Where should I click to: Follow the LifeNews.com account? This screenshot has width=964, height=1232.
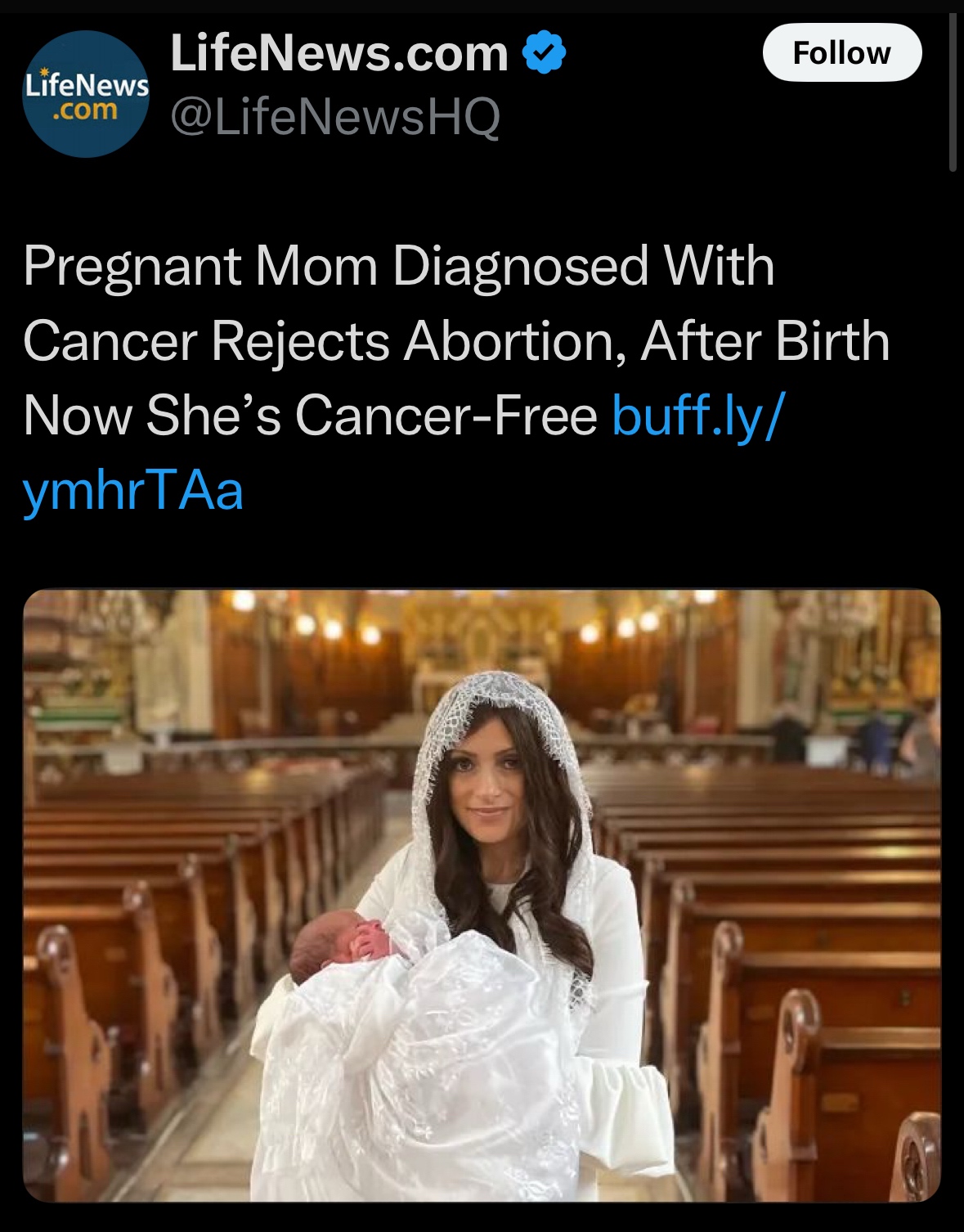[841, 53]
